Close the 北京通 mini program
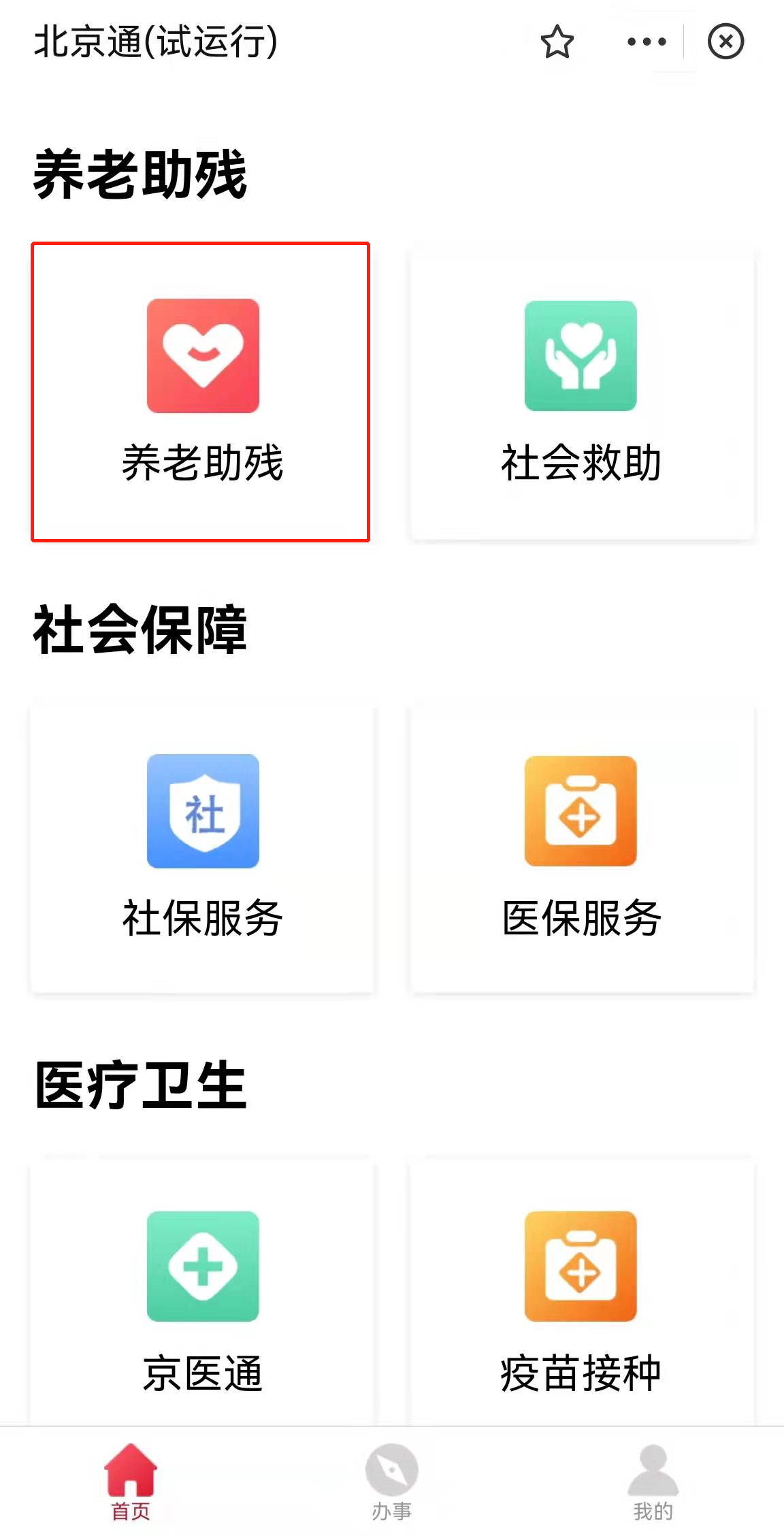Screen dimensions: 784x1536 tap(725, 42)
